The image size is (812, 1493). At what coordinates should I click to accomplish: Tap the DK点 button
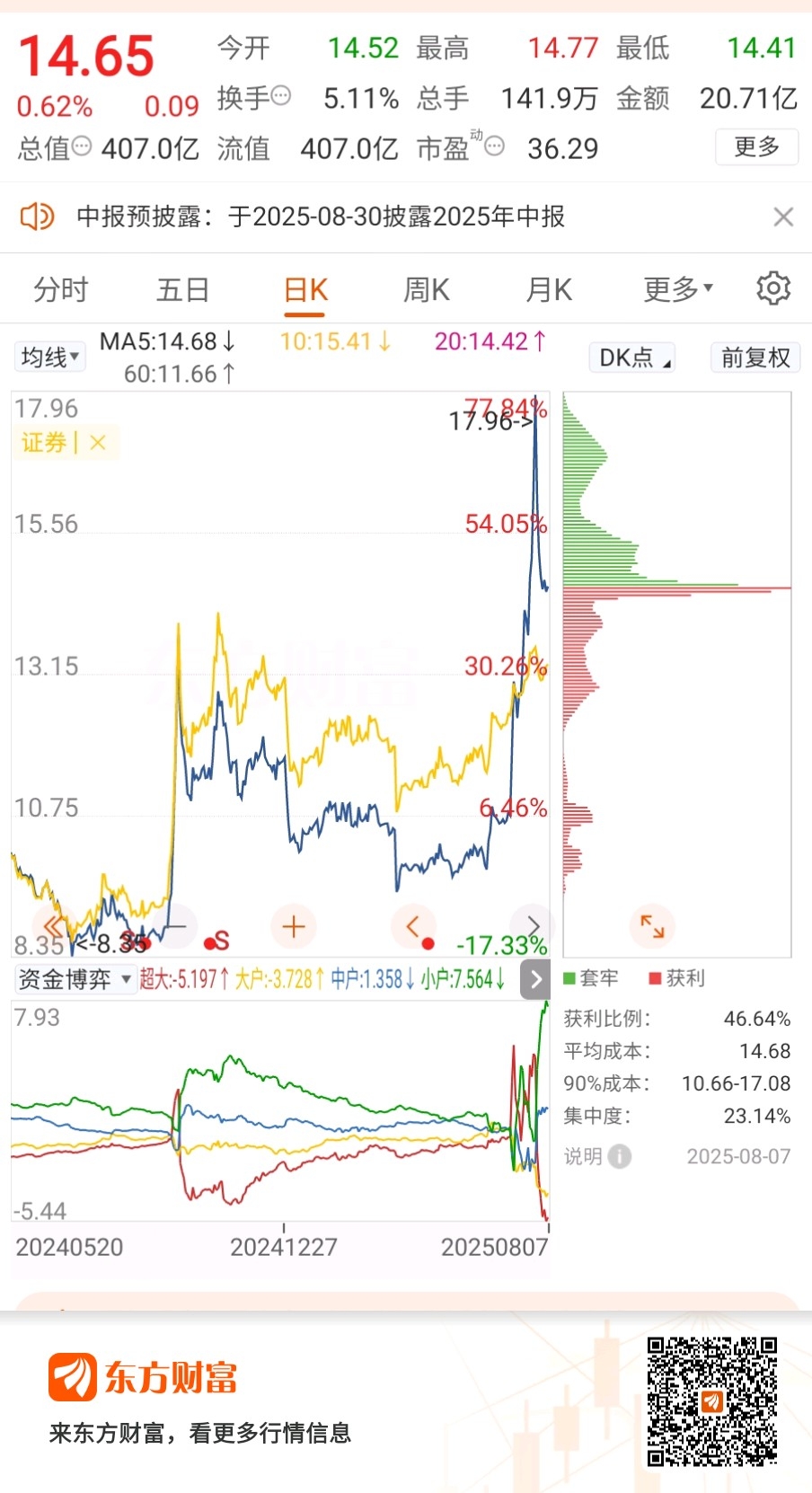(633, 358)
